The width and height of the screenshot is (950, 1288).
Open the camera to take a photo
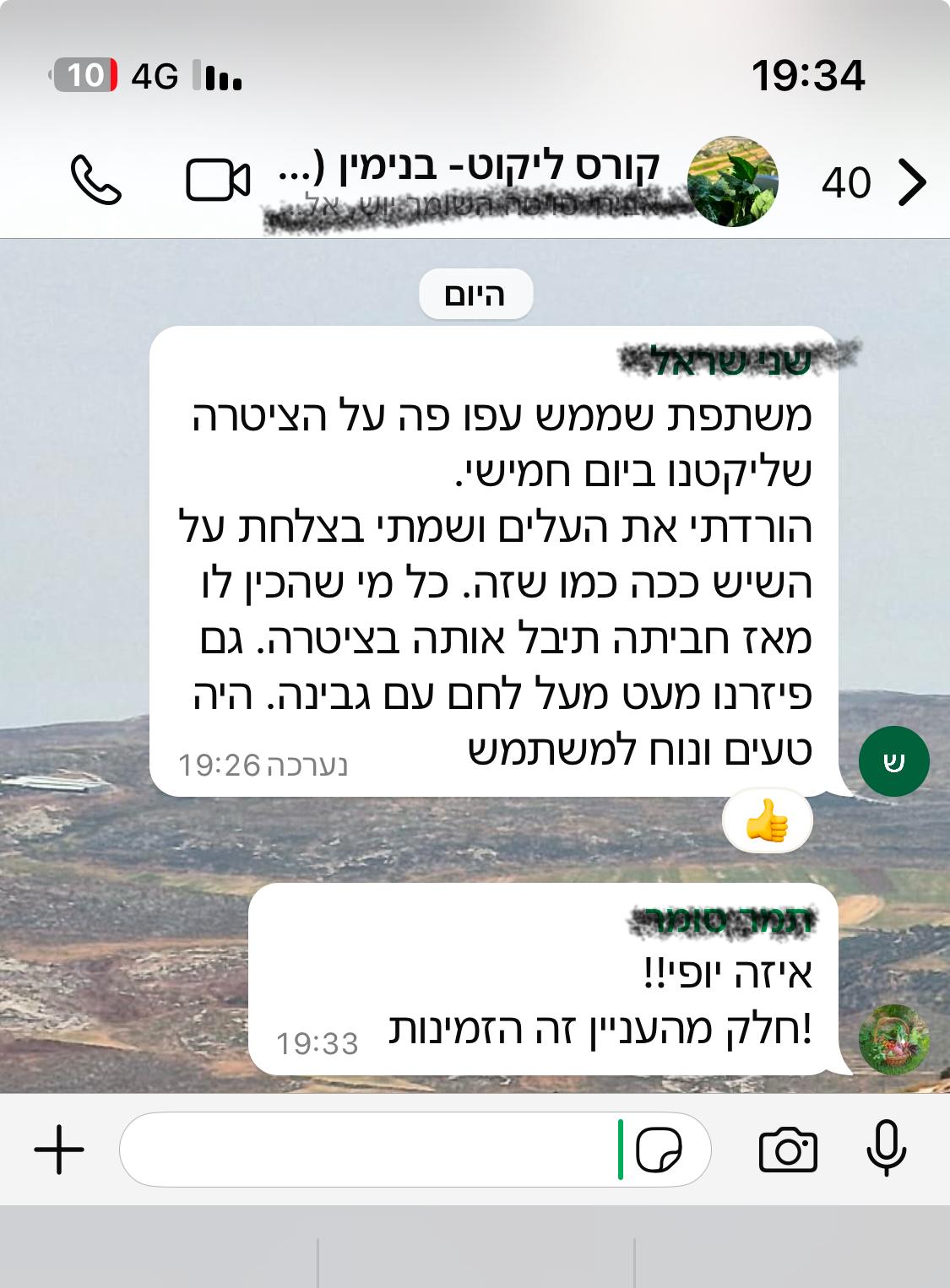[788, 1149]
